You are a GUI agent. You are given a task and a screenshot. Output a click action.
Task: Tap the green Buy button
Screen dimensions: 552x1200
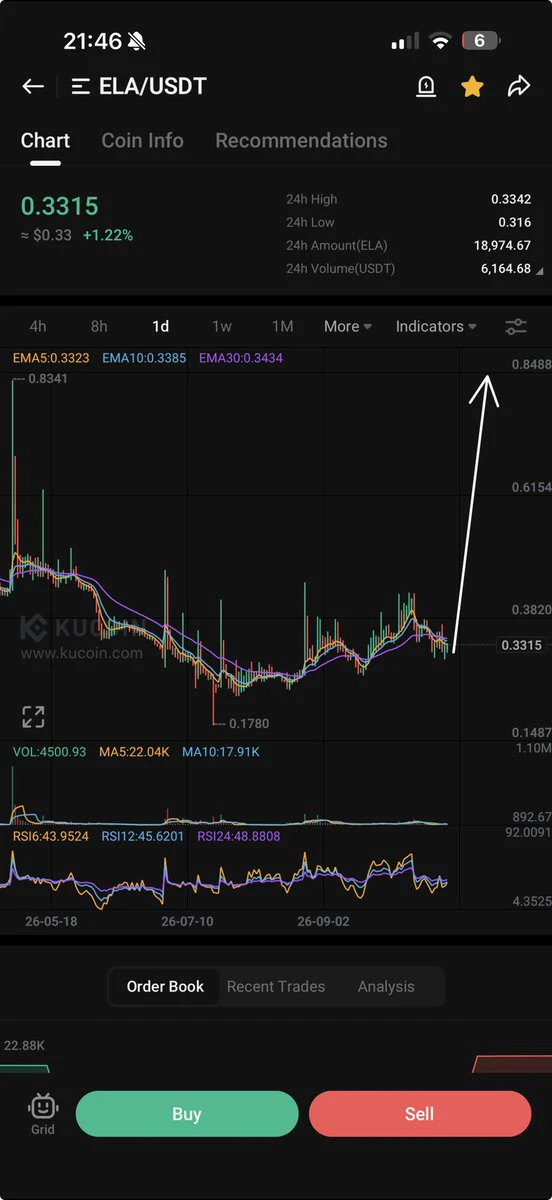pyautogui.click(x=187, y=1114)
